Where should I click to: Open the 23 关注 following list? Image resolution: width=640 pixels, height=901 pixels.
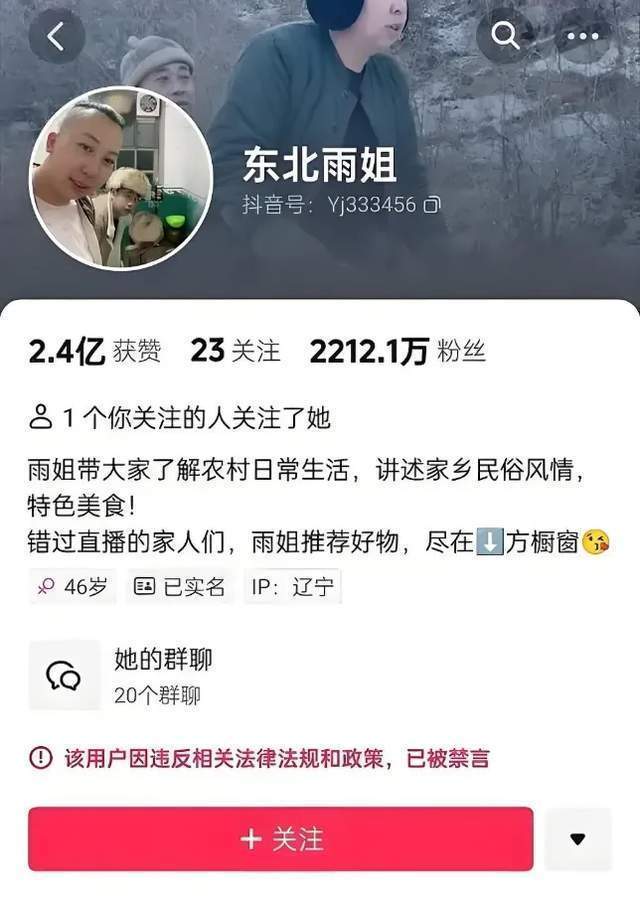click(x=236, y=351)
